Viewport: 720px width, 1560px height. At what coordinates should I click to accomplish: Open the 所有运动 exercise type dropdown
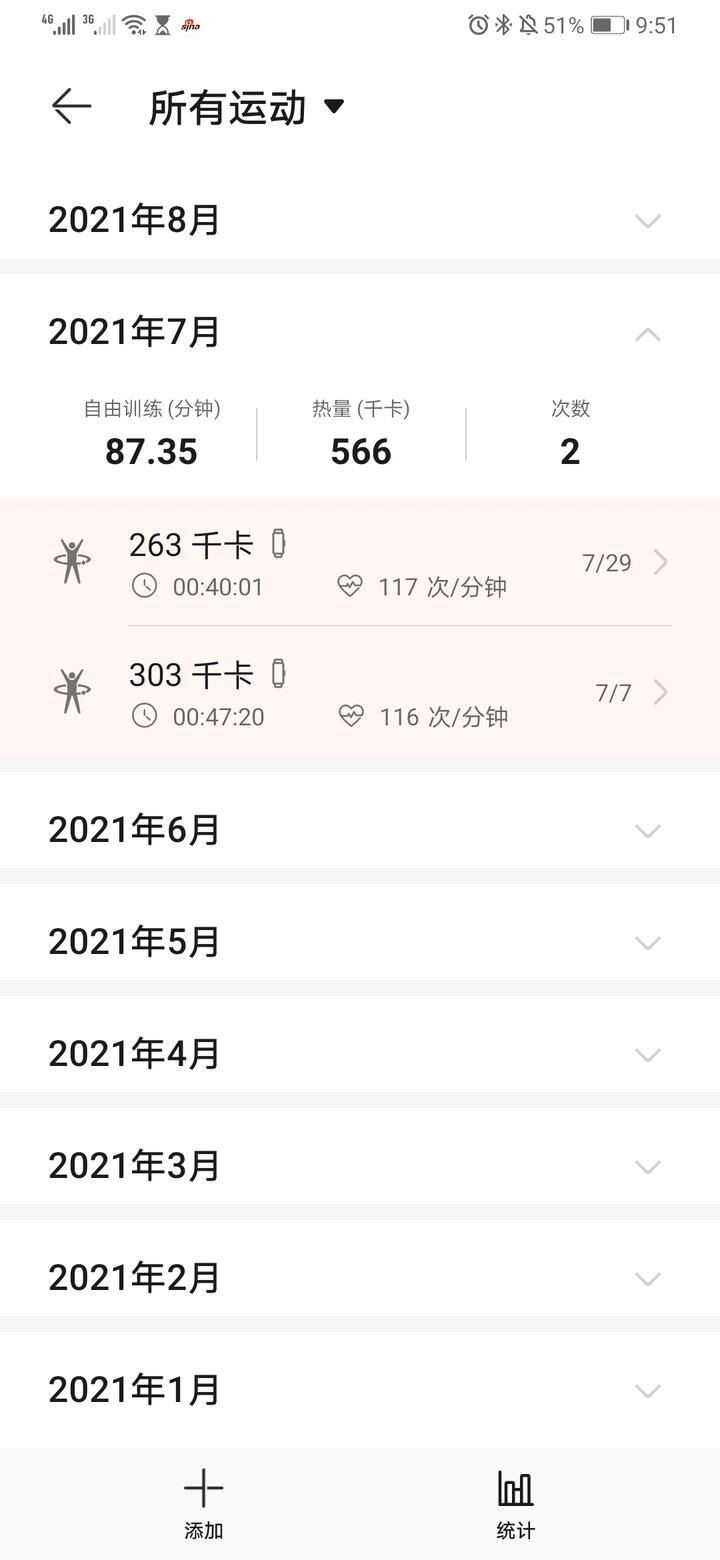pos(246,107)
